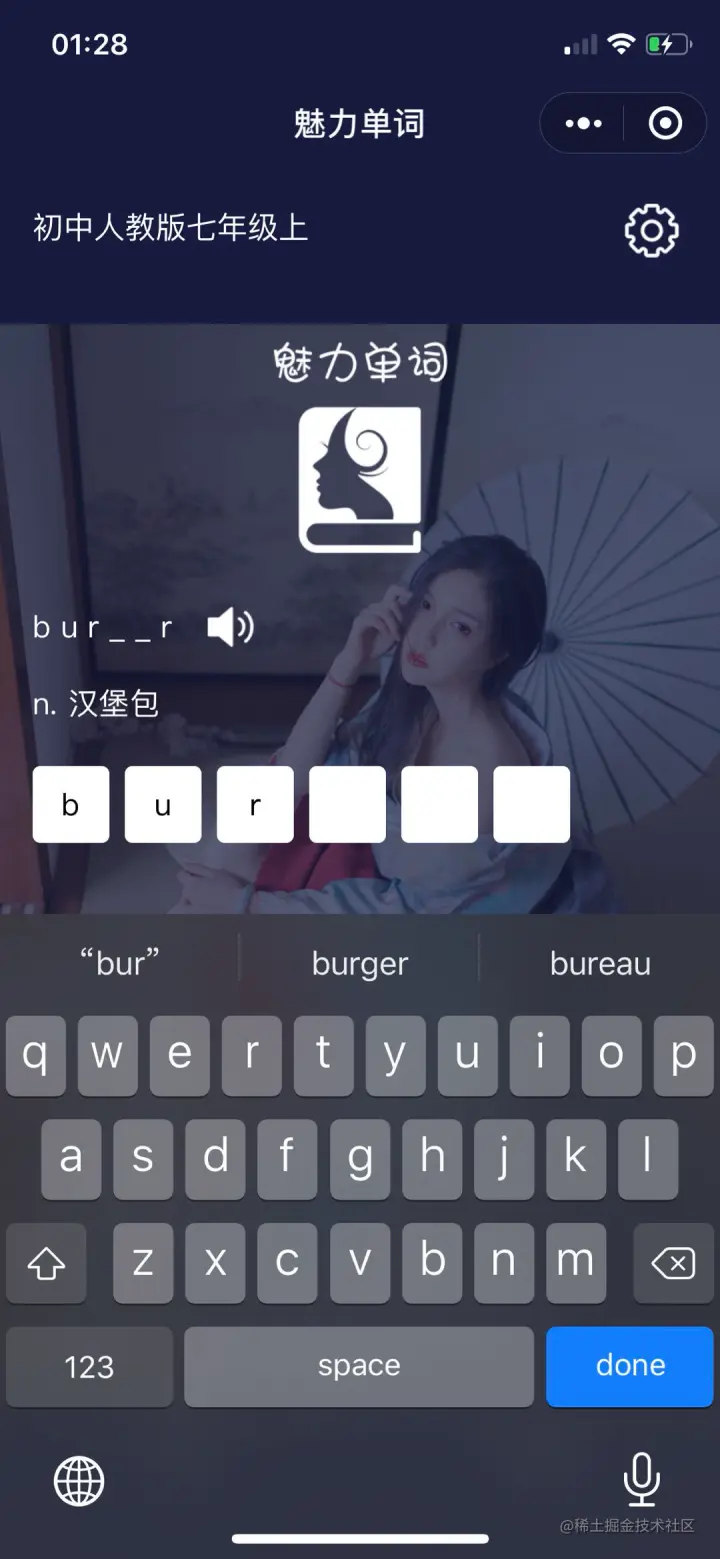Open the settings gear icon

(651, 231)
